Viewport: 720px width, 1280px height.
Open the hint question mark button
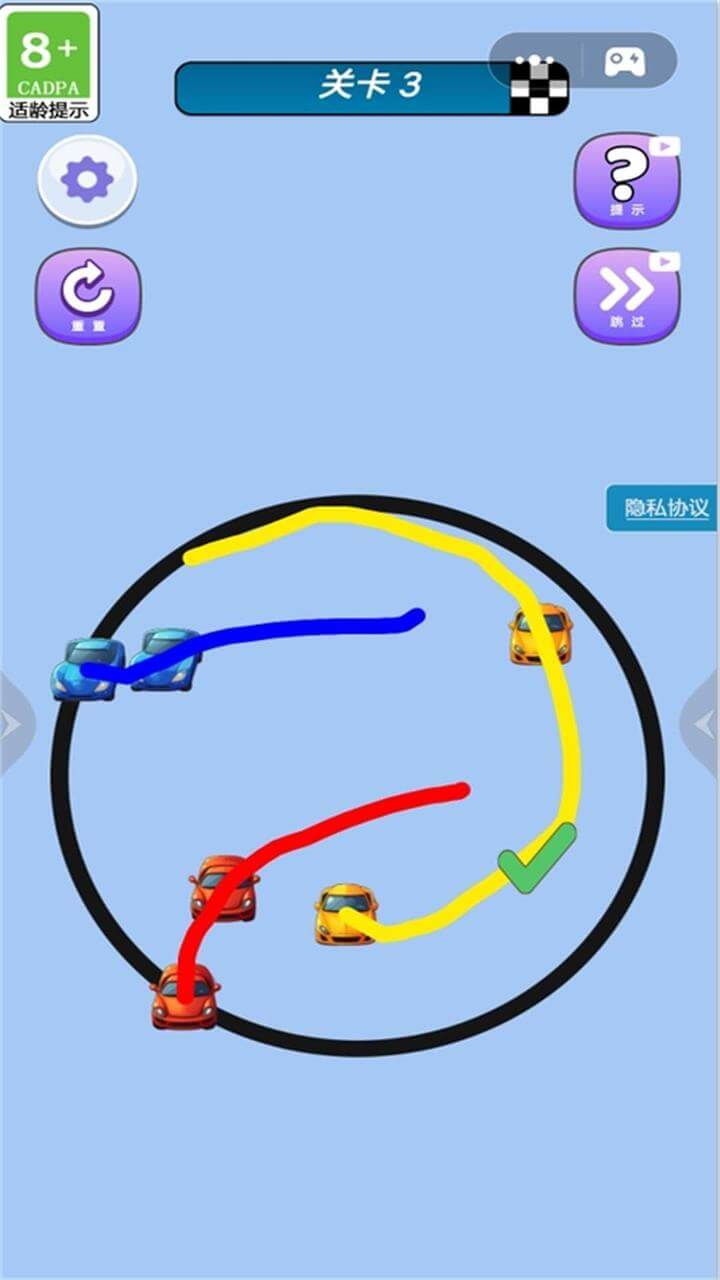[x=627, y=181]
